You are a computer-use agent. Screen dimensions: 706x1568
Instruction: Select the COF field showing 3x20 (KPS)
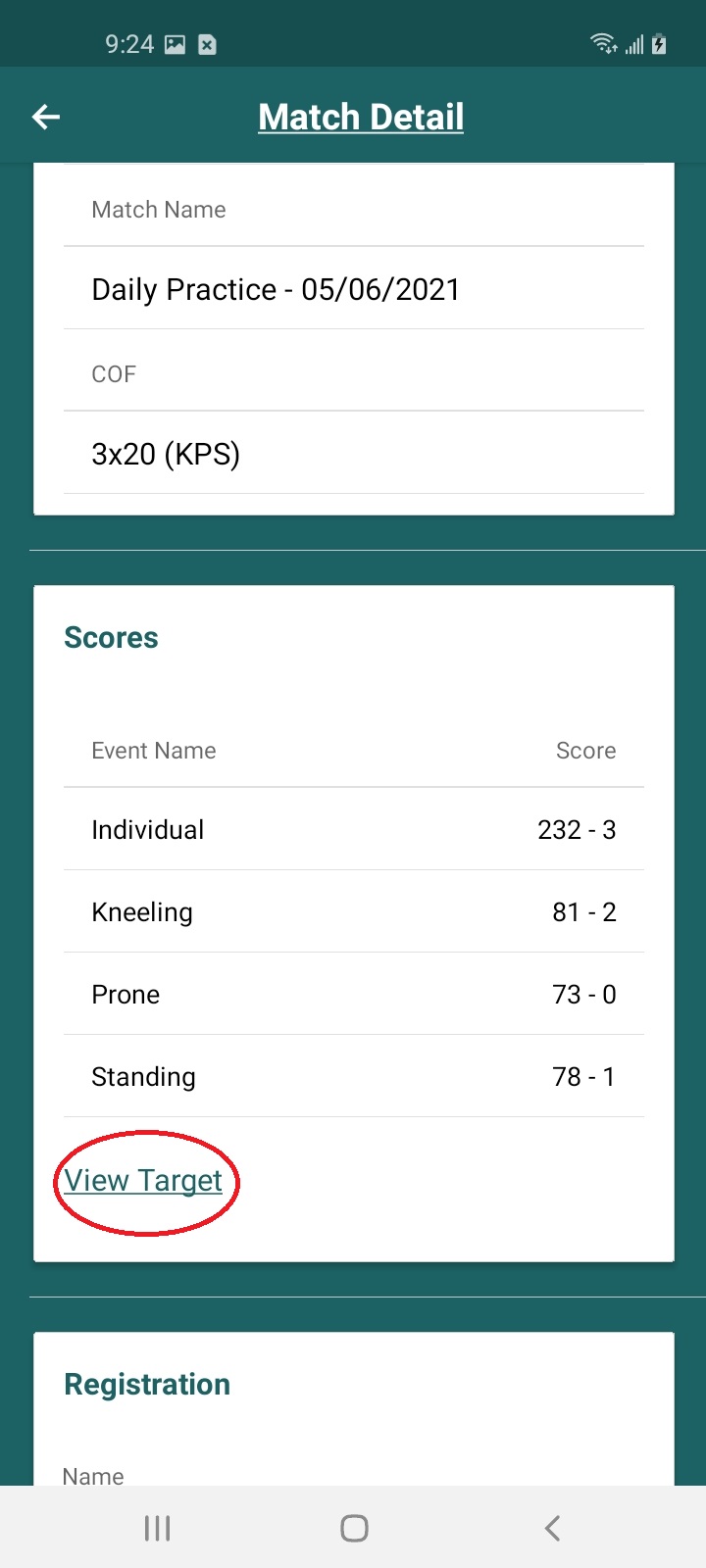pyautogui.click(x=164, y=453)
